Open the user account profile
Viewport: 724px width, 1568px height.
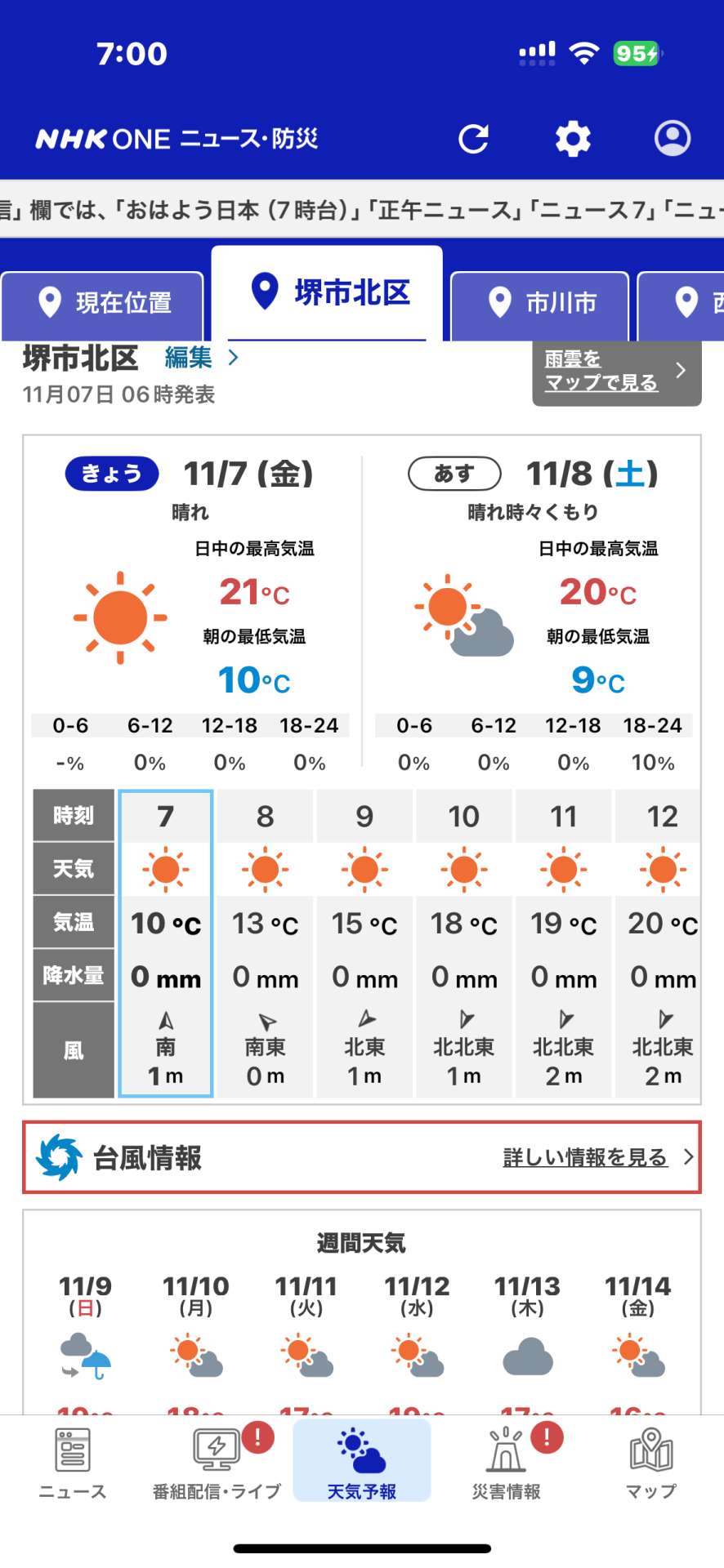672,139
